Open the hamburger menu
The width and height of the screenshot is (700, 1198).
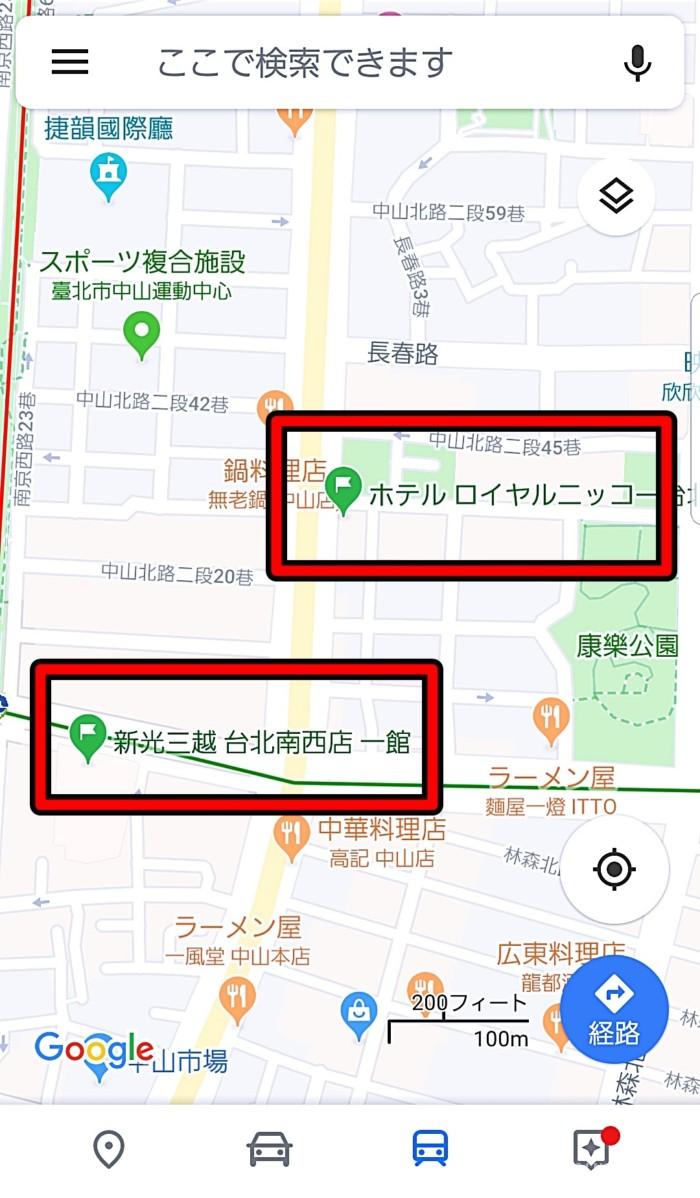click(70, 63)
